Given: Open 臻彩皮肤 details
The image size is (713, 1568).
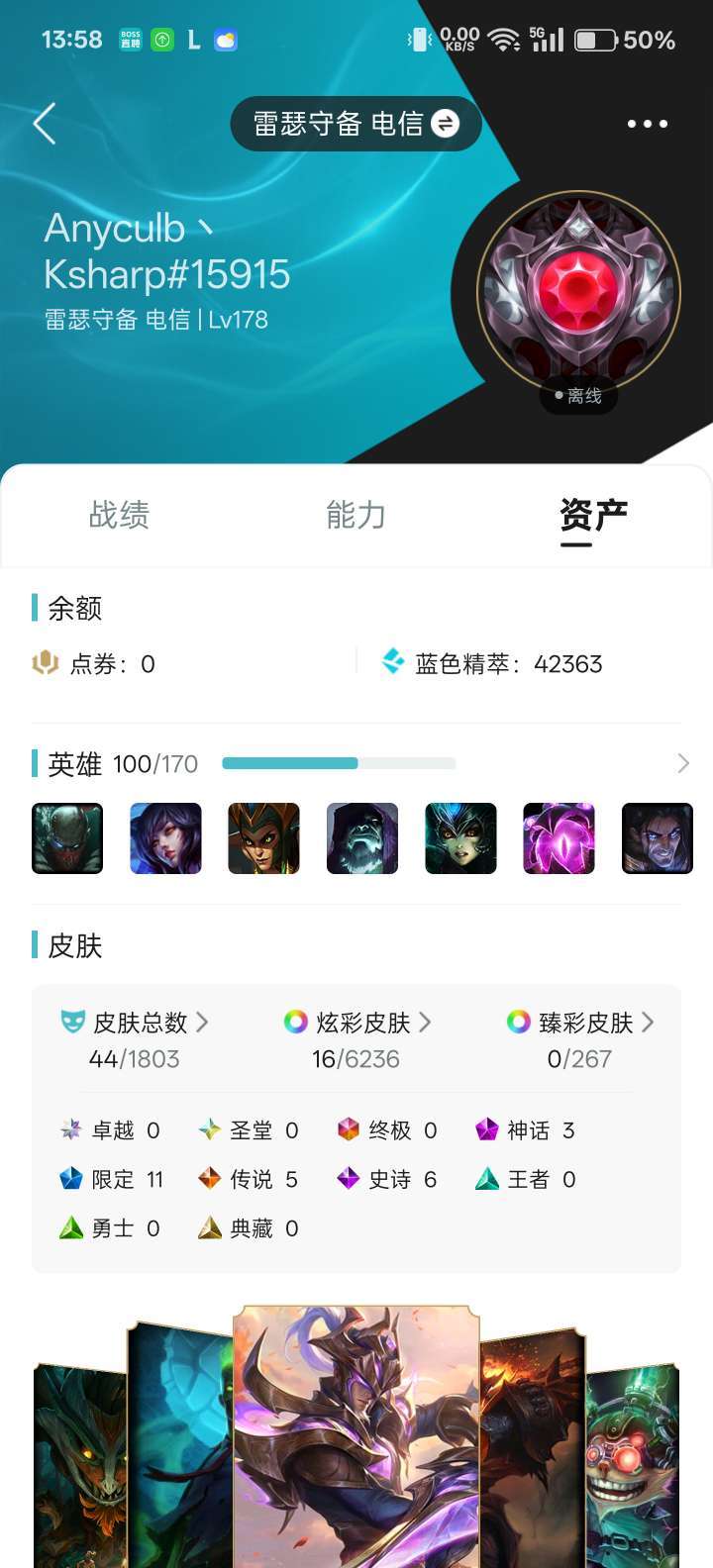Looking at the screenshot, I should (x=579, y=1023).
